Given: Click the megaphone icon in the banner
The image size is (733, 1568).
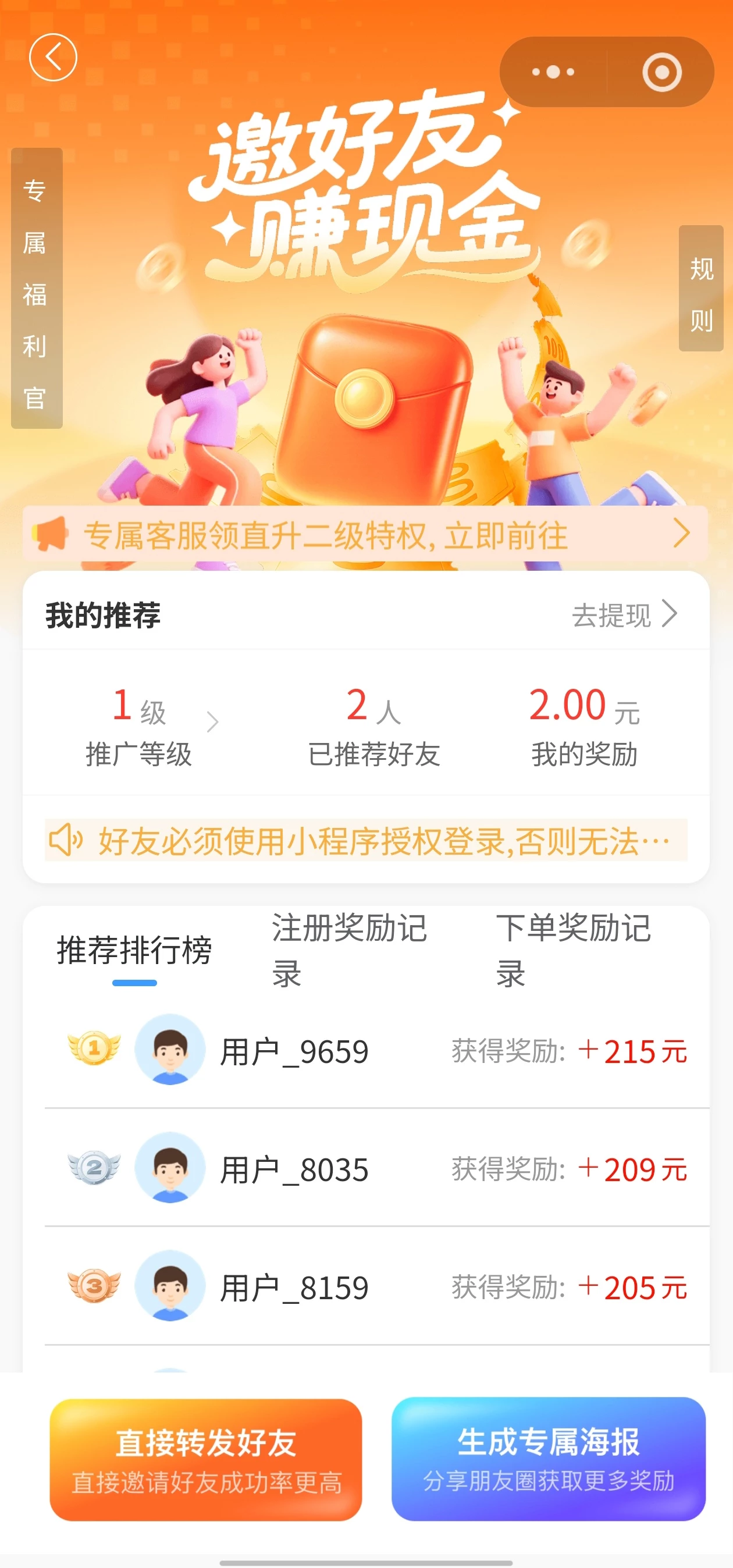Looking at the screenshot, I should pyautogui.click(x=51, y=535).
